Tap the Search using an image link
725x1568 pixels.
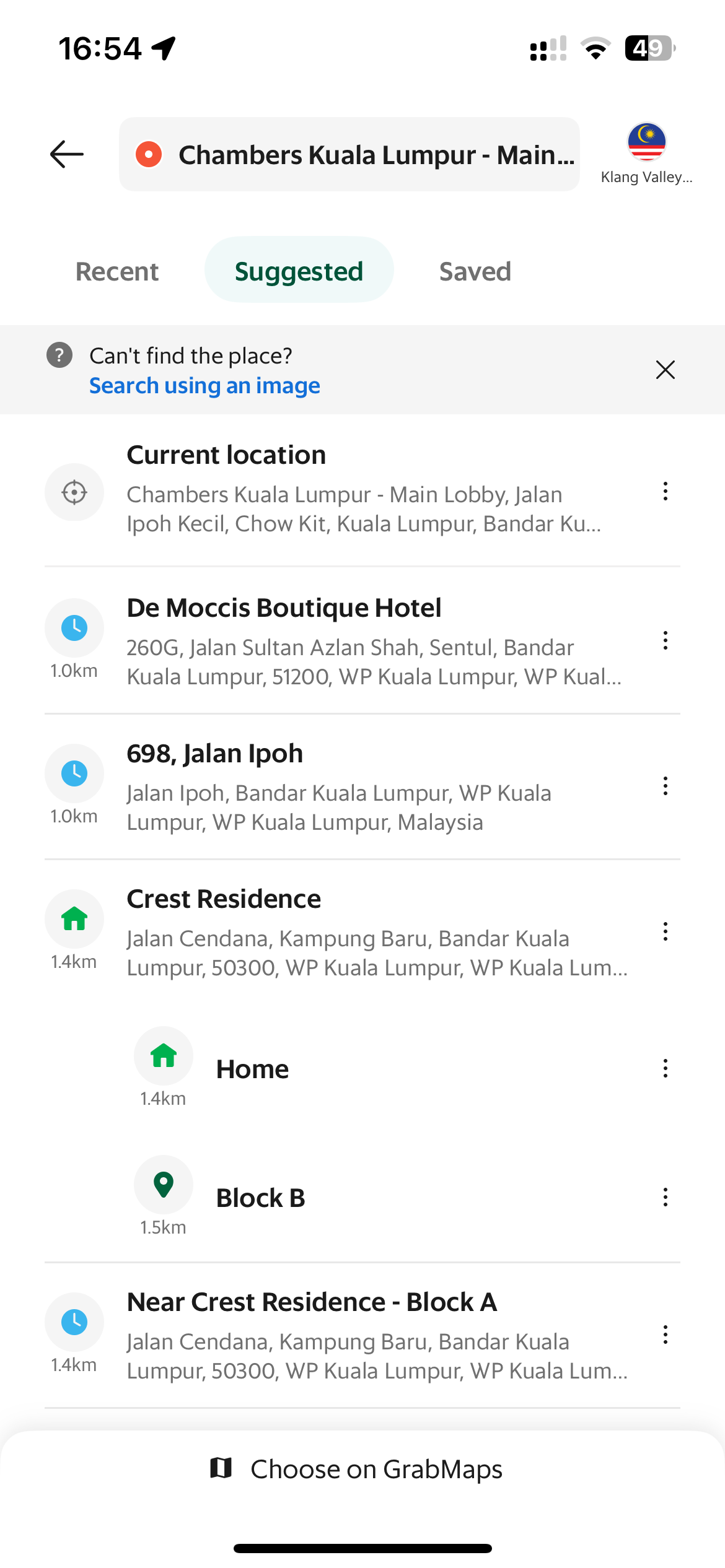pyautogui.click(x=204, y=385)
